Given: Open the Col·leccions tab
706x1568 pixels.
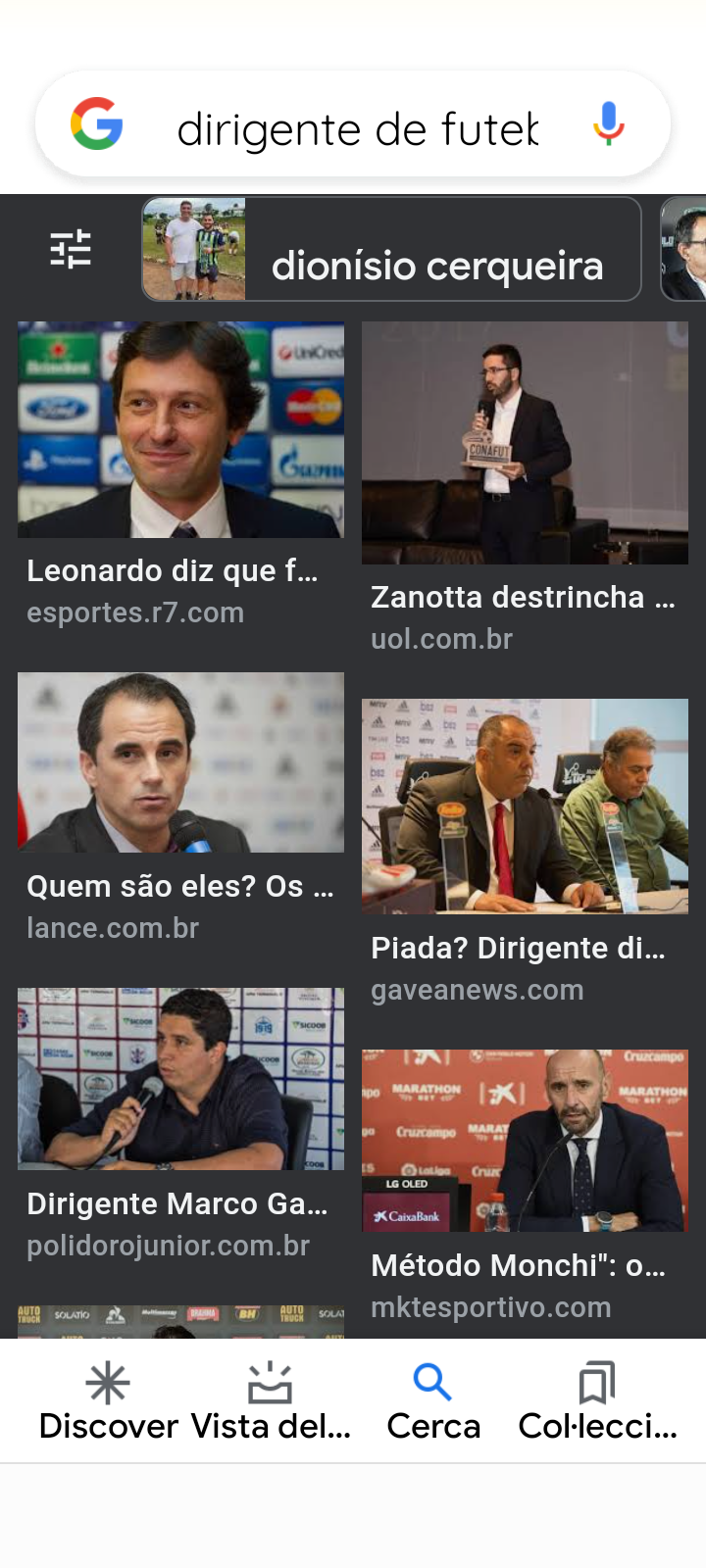Looking at the screenshot, I should pos(597,1402).
